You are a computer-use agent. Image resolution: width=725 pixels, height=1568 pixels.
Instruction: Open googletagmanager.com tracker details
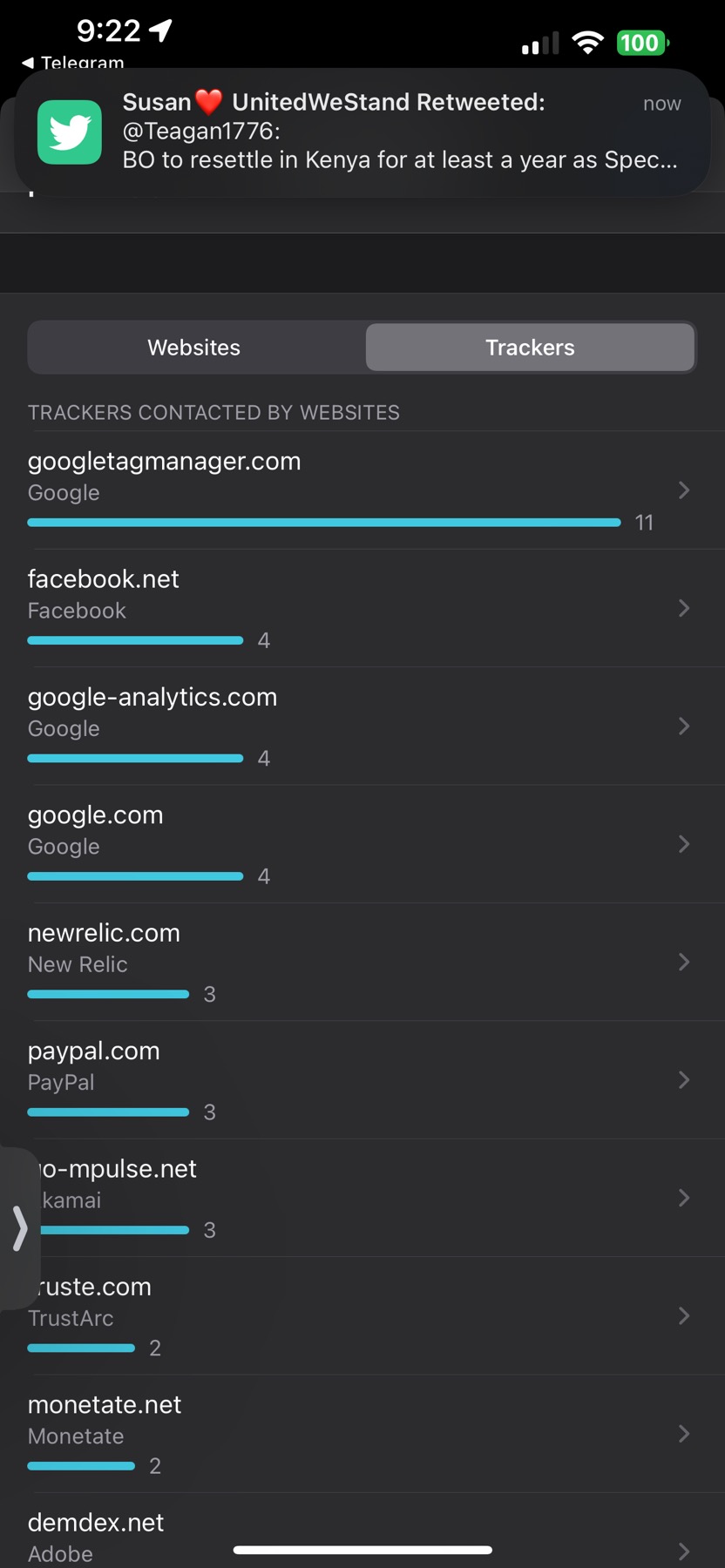362,490
